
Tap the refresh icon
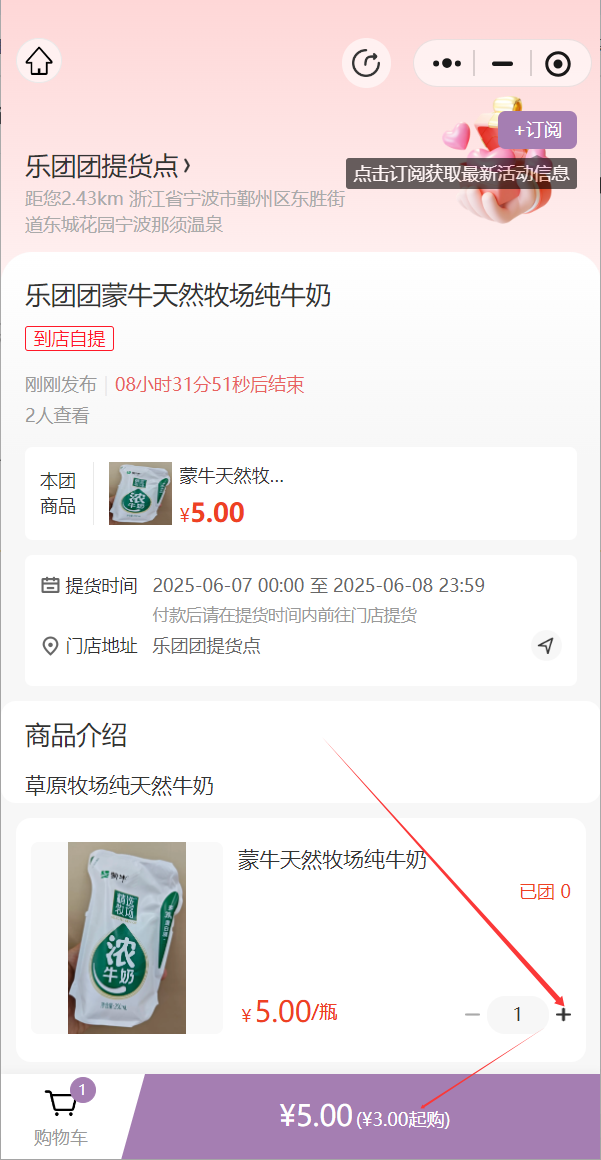tap(367, 64)
